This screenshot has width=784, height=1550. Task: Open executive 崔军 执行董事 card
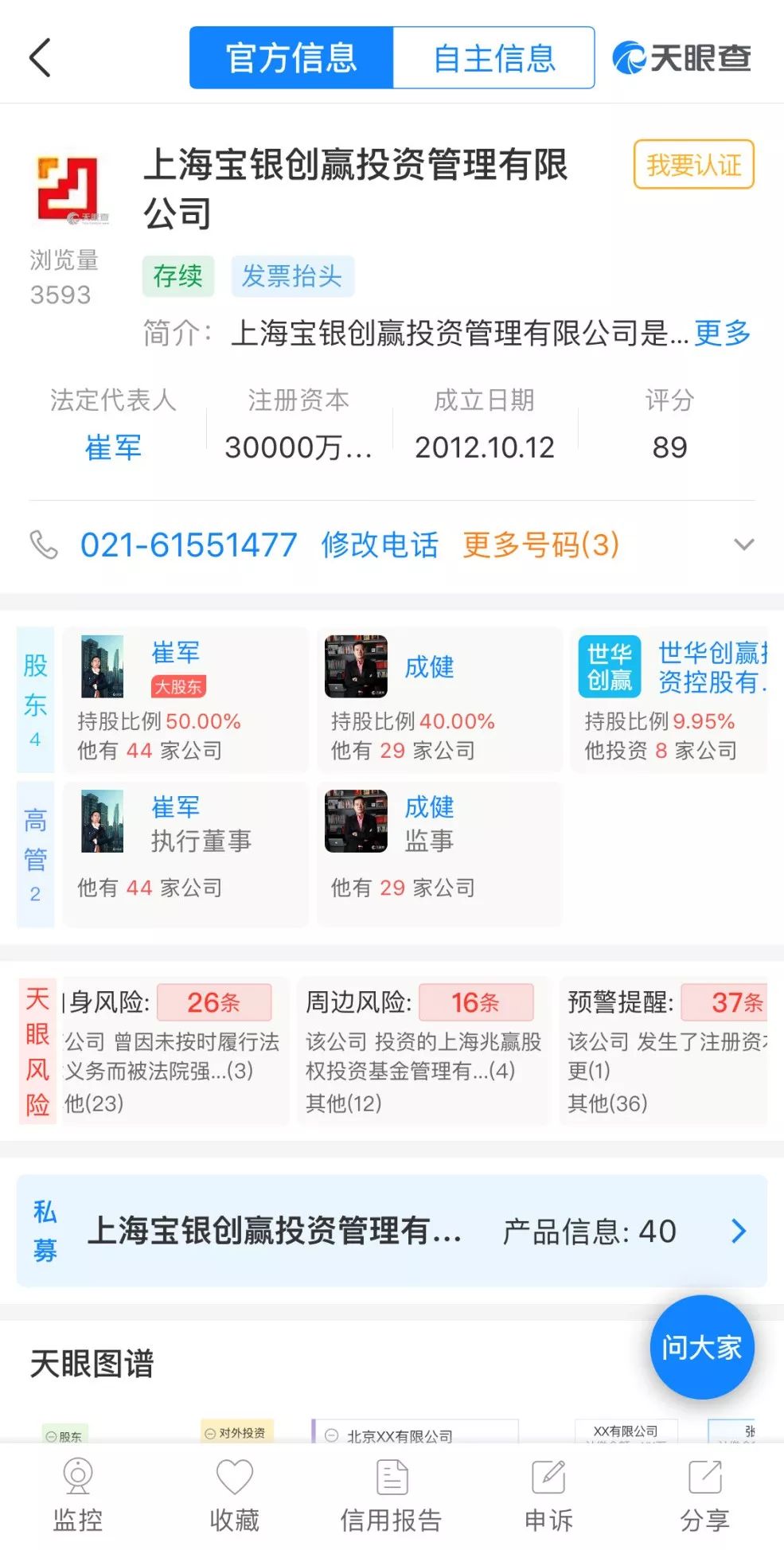click(x=185, y=854)
